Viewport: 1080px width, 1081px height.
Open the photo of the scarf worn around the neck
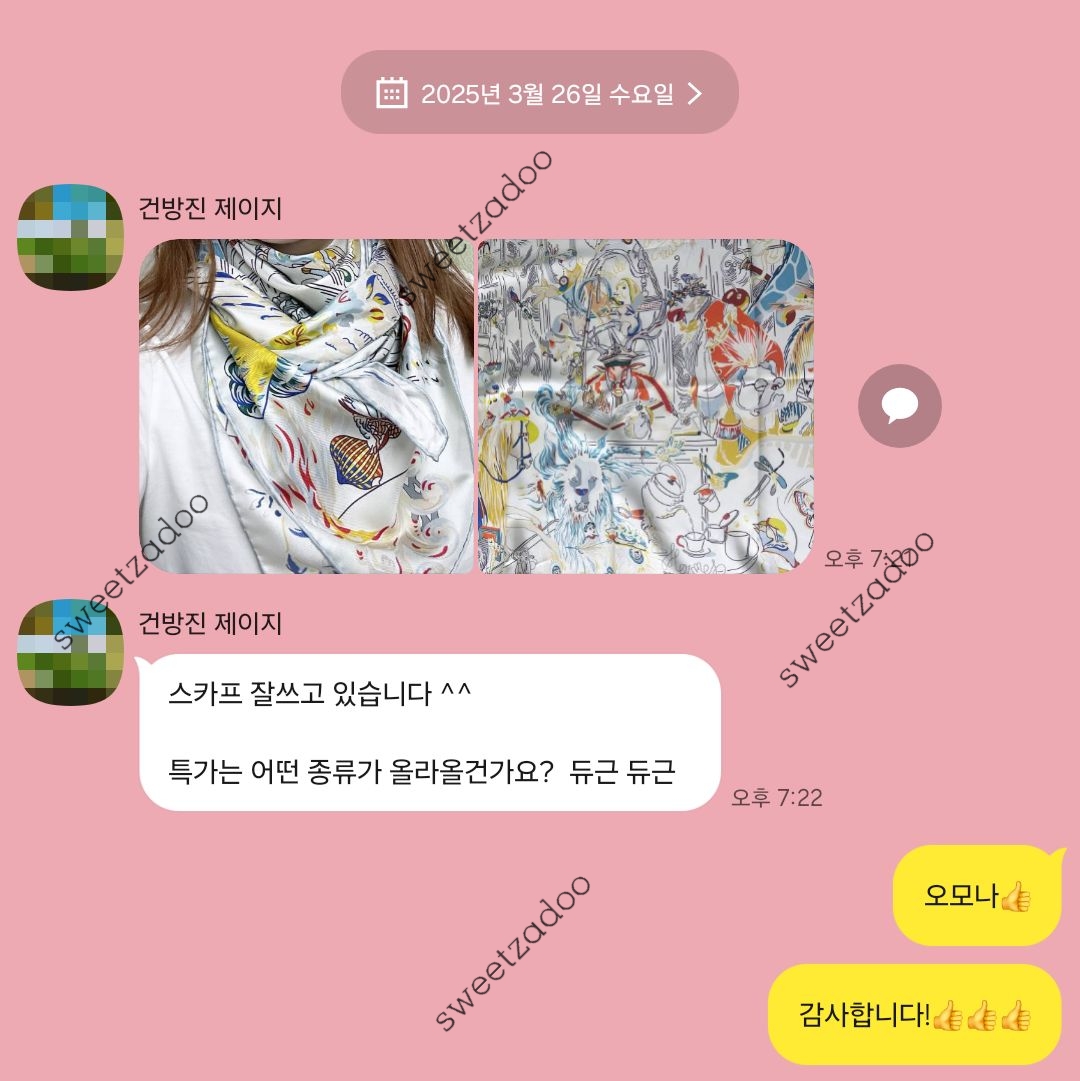(x=306, y=406)
